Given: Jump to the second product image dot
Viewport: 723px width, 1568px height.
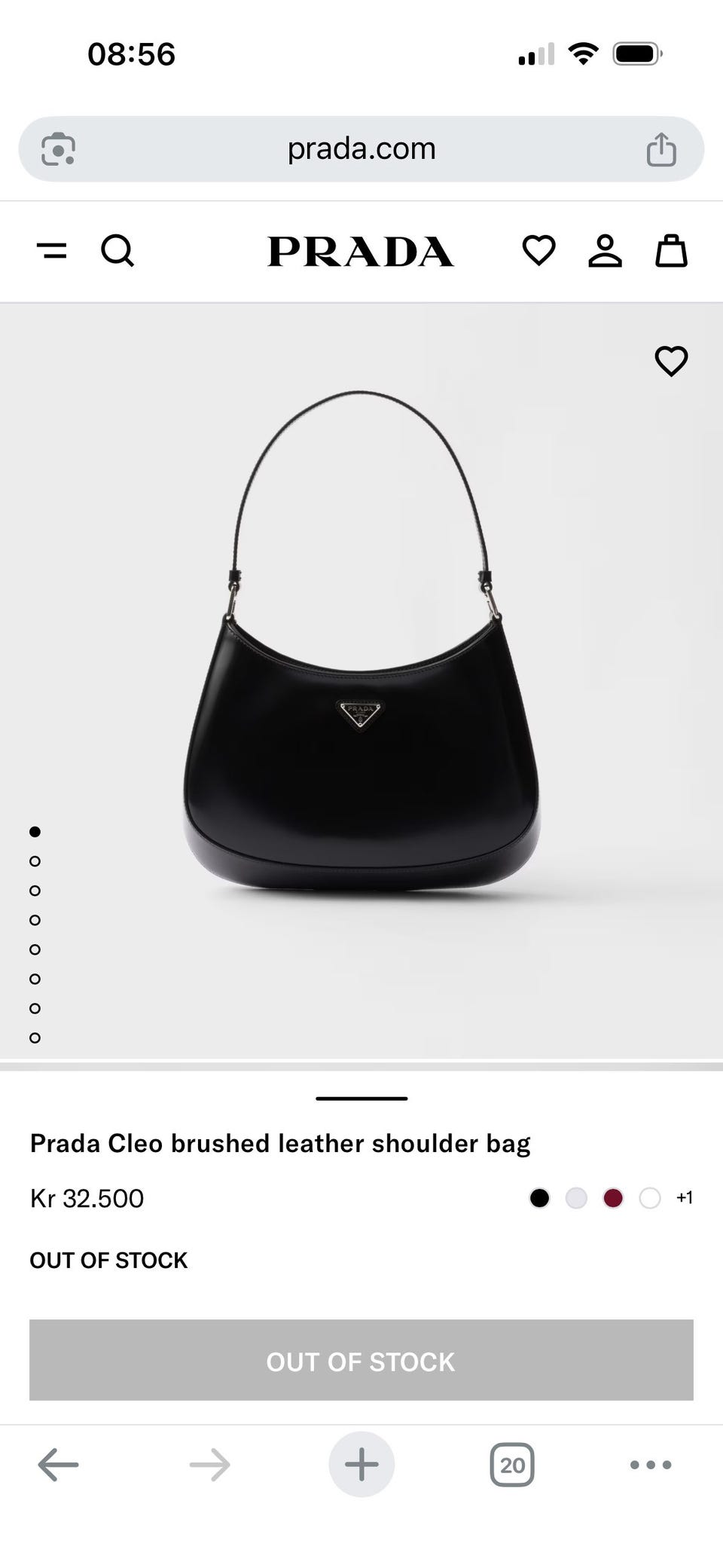Looking at the screenshot, I should click(35, 861).
